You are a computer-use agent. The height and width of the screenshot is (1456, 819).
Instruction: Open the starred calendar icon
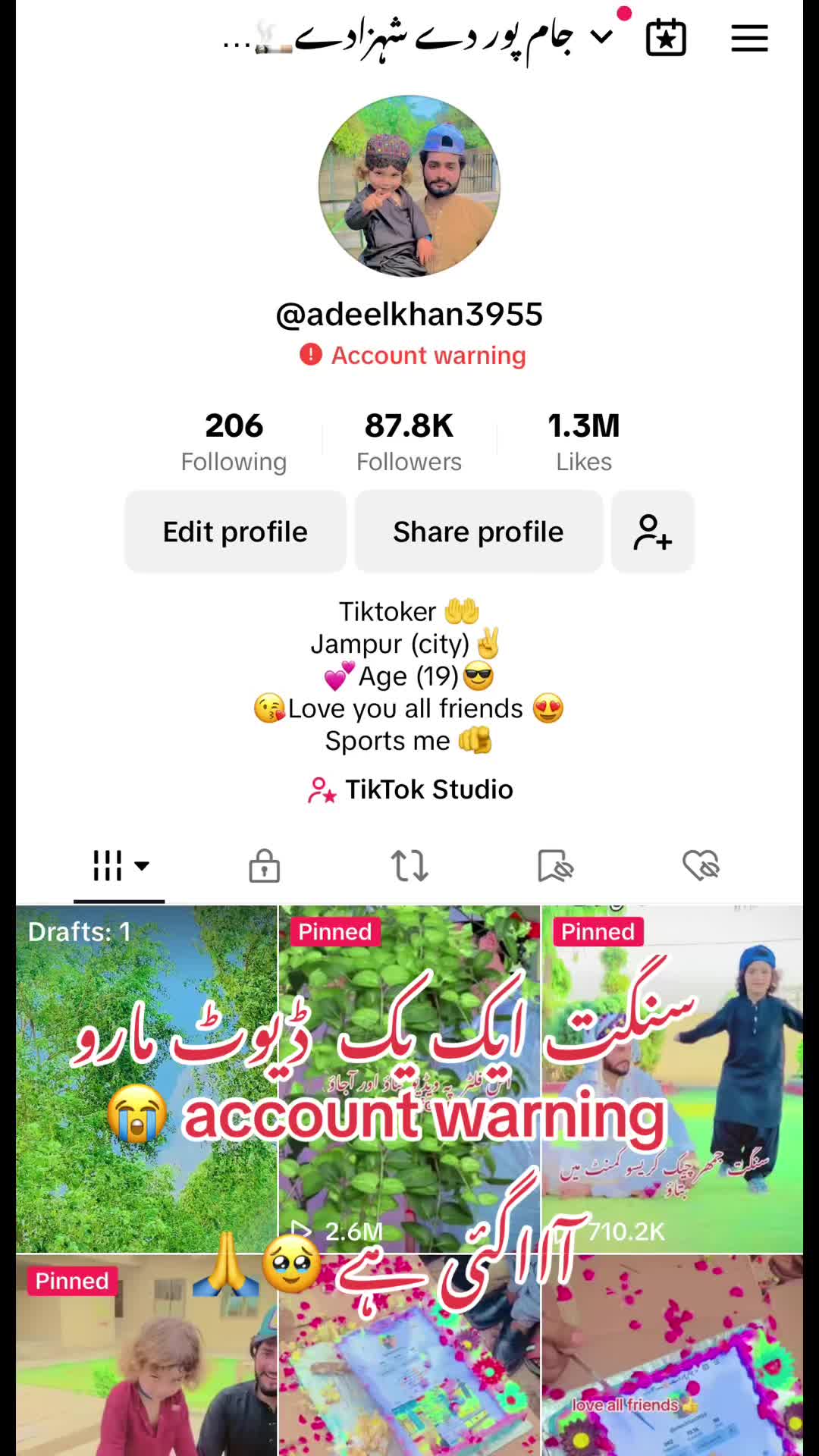tap(666, 38)
